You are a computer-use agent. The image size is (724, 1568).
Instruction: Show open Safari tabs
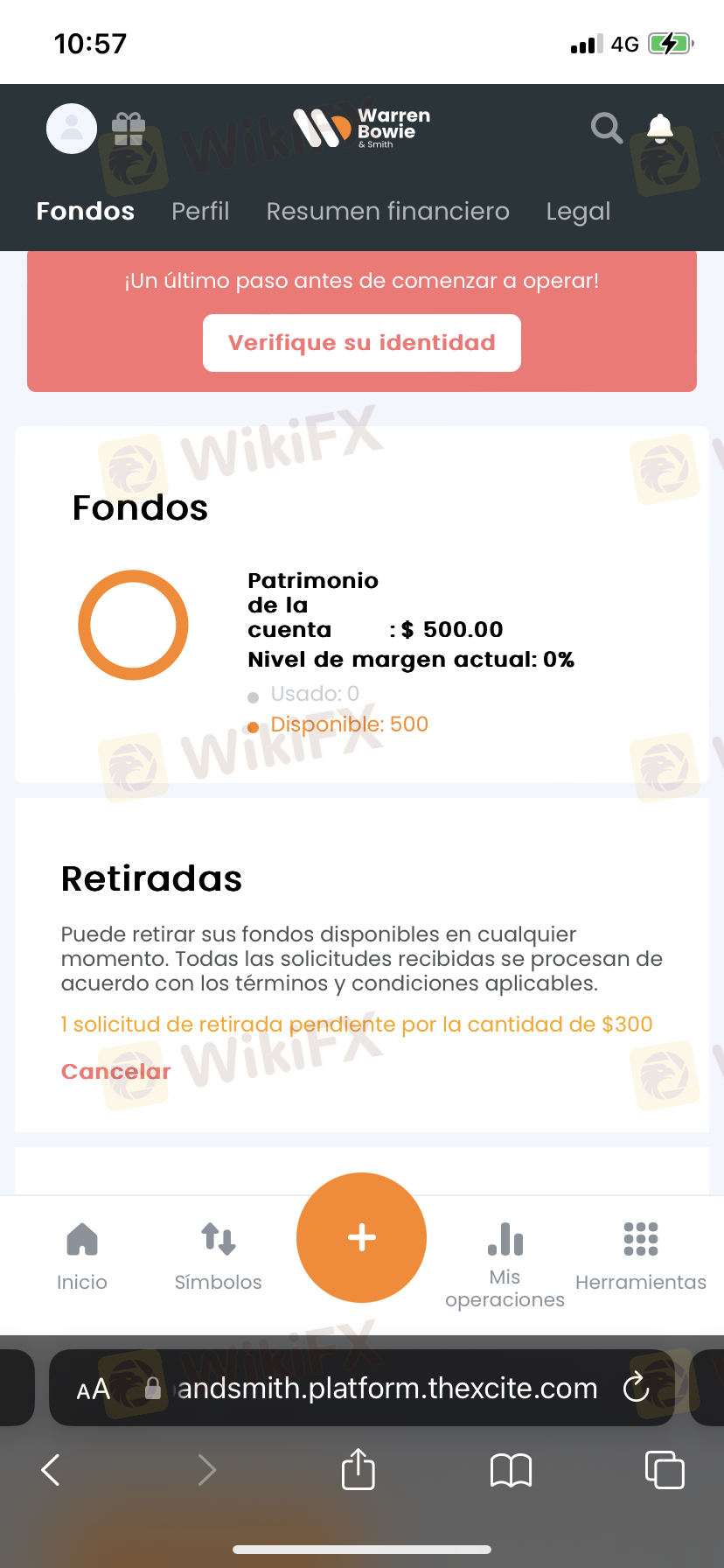(x=665, y=1469)
